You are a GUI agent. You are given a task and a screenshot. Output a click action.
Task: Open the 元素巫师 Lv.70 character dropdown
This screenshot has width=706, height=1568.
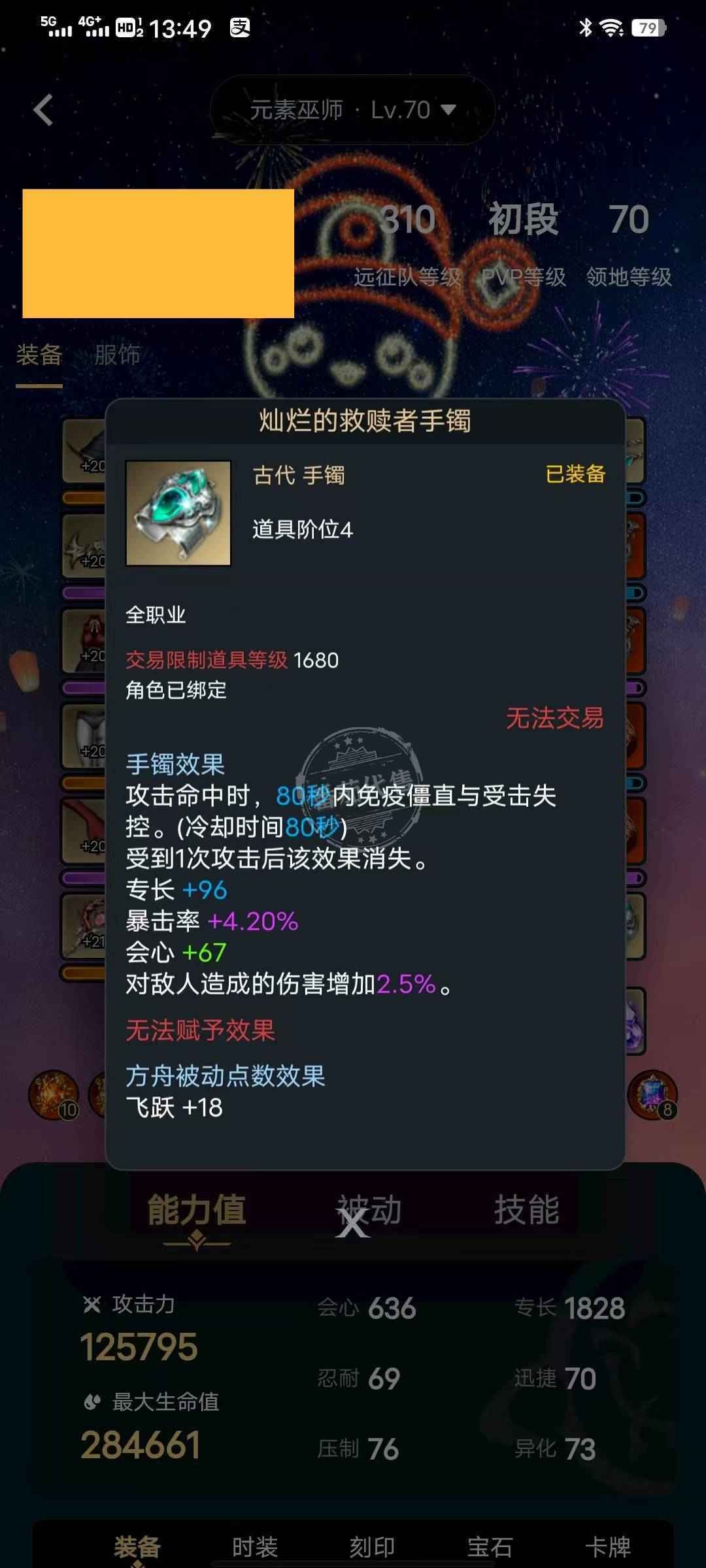(352, 110)
